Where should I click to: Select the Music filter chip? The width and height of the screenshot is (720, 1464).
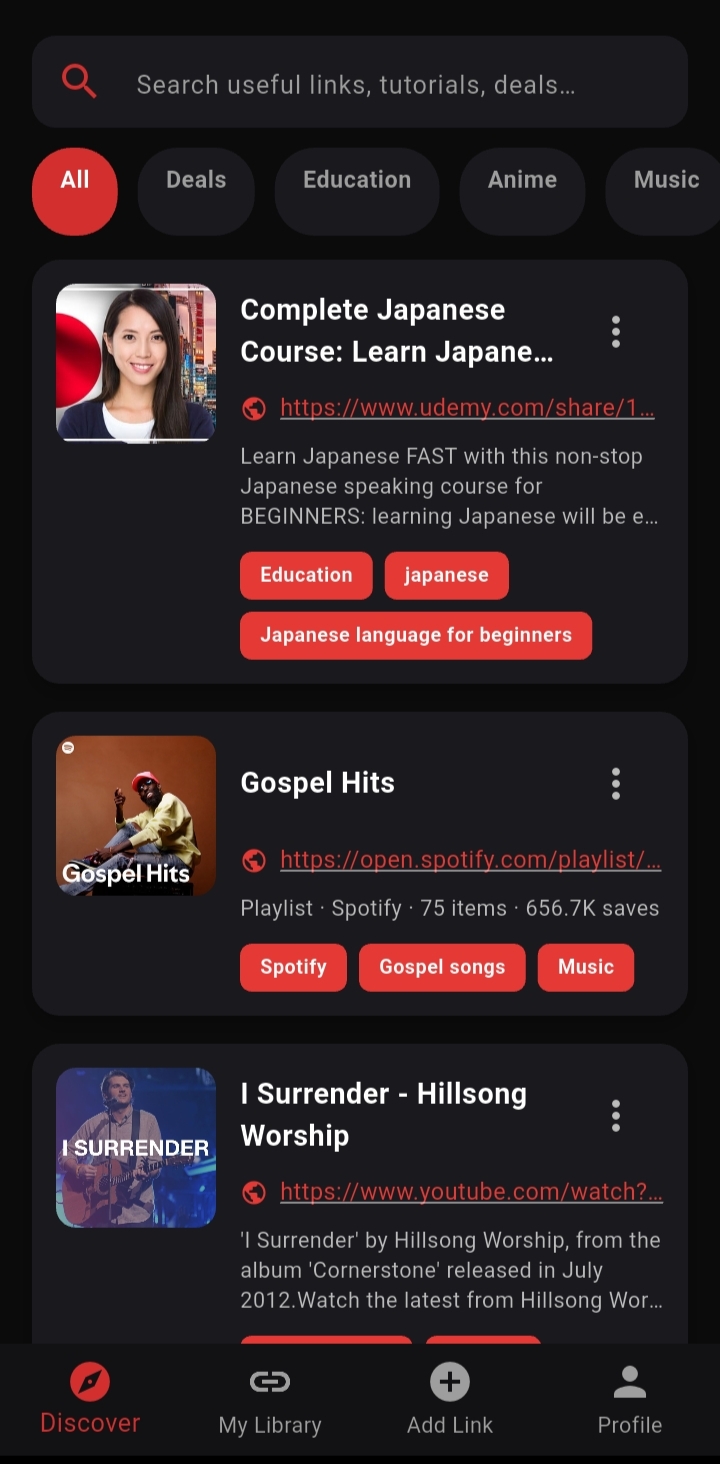pyautogui.click(x=665, y=181)
